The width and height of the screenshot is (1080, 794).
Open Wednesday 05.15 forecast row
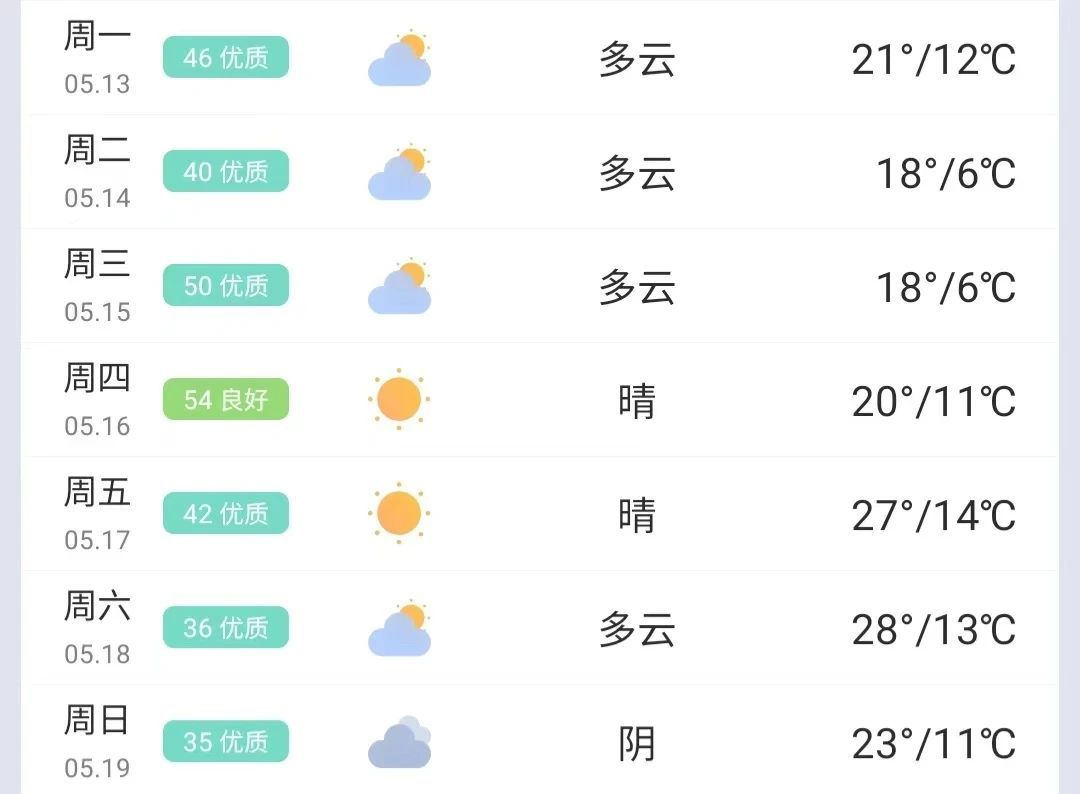point(540,286)
